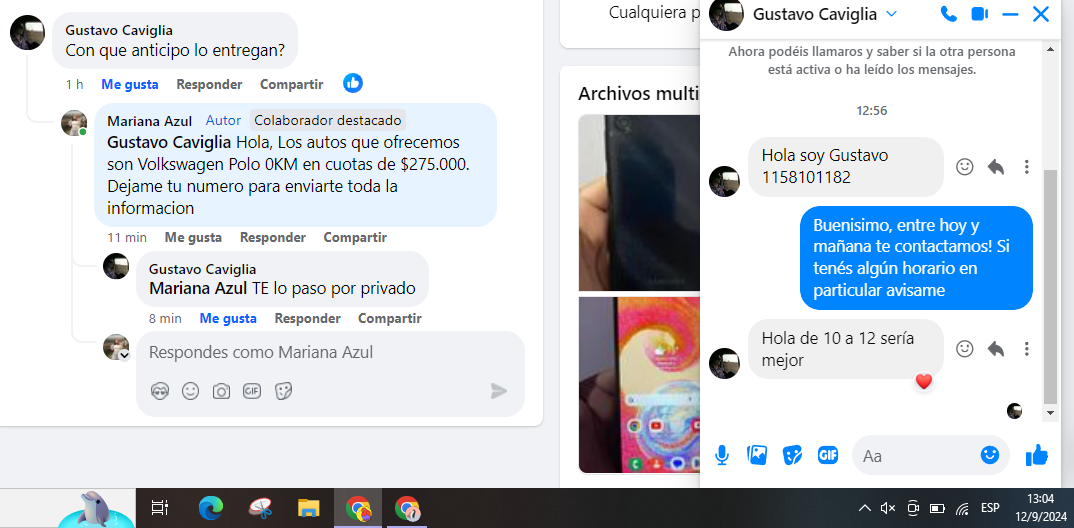
Task: Share the comment "TE lo paso por privado"
Action: click(x=390, y=319)
